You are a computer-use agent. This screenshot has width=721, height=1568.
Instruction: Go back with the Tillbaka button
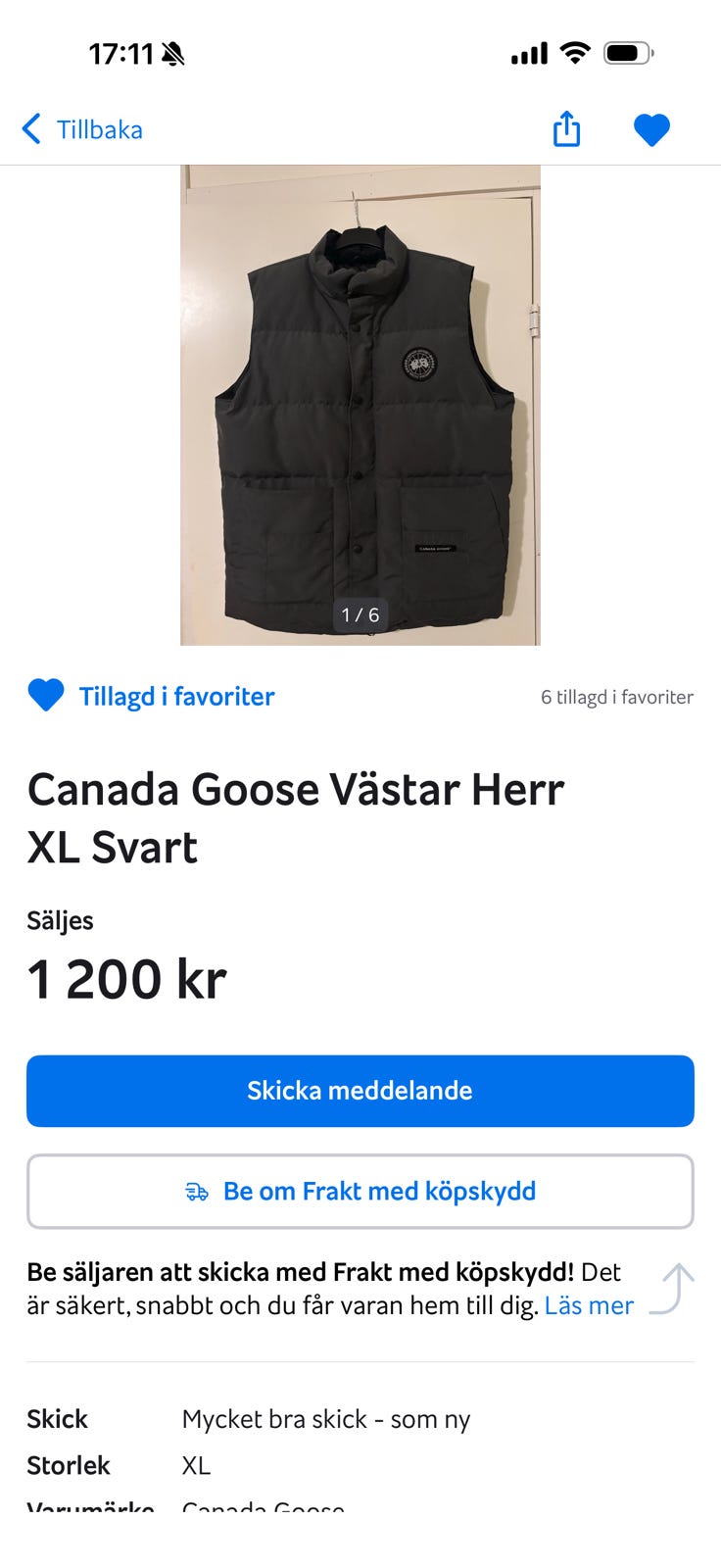(x=82, y=129)
